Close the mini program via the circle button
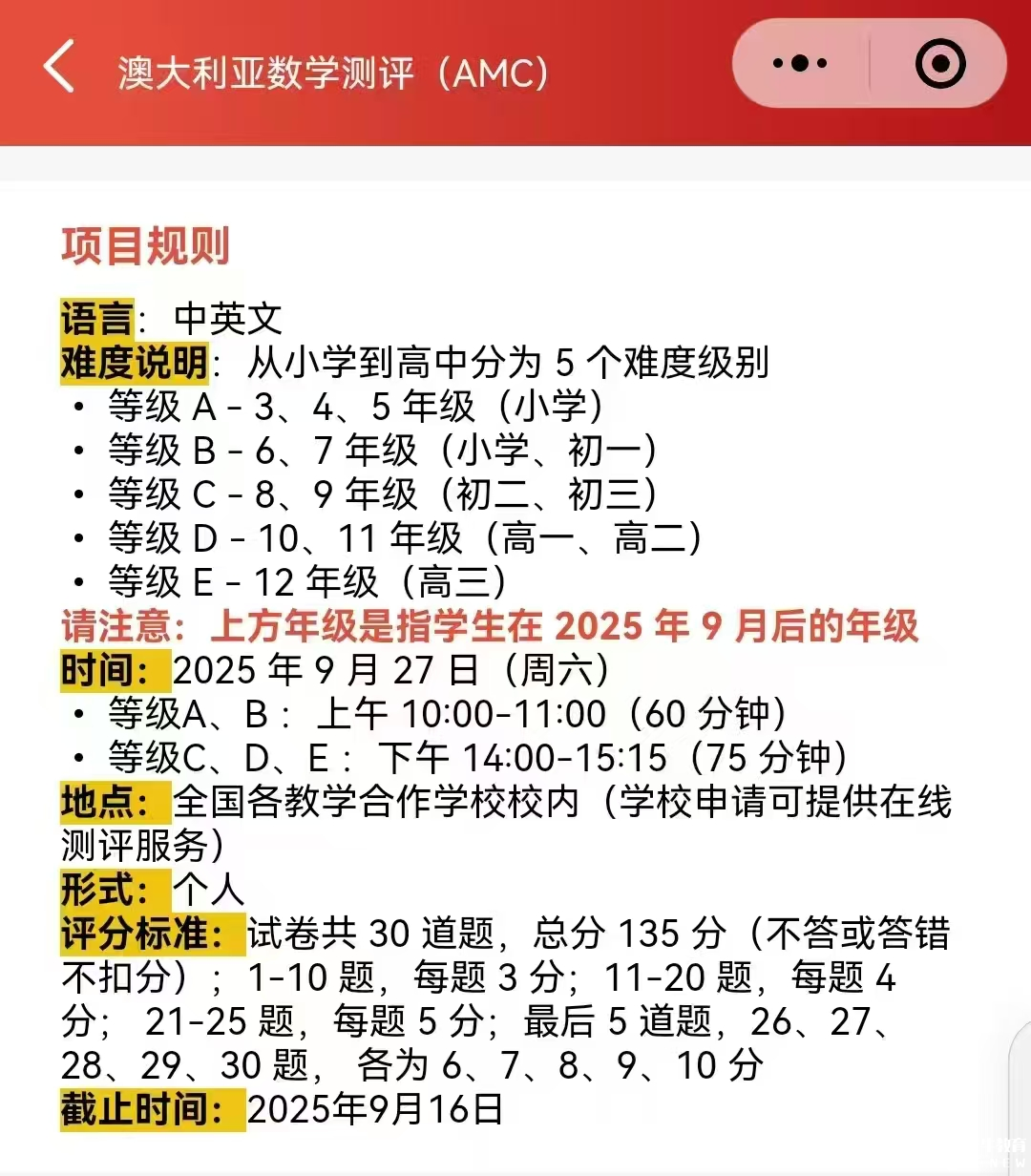1031x1176 pixels. click(939, 64)
